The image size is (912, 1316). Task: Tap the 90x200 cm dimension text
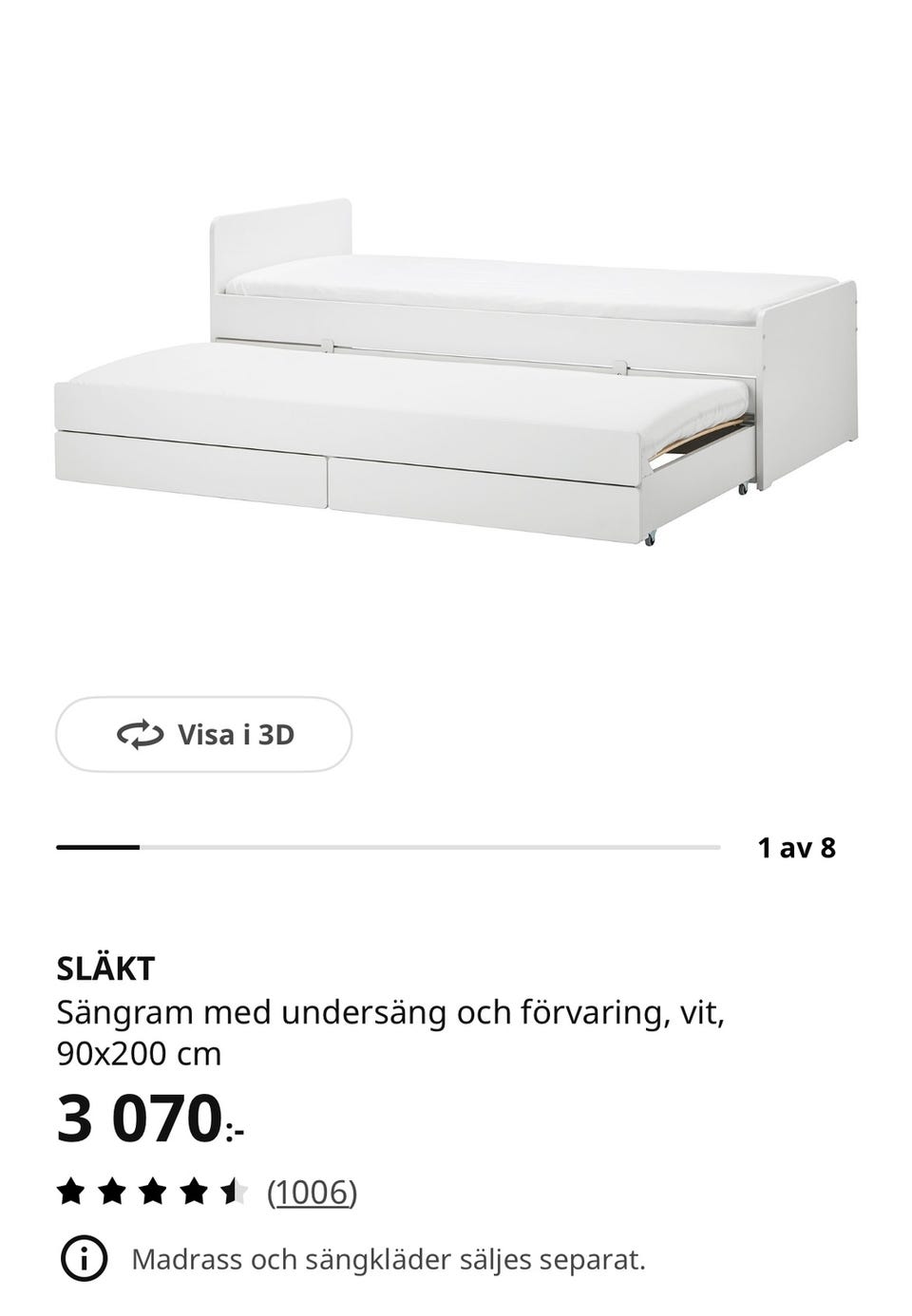click(135, 1053)
